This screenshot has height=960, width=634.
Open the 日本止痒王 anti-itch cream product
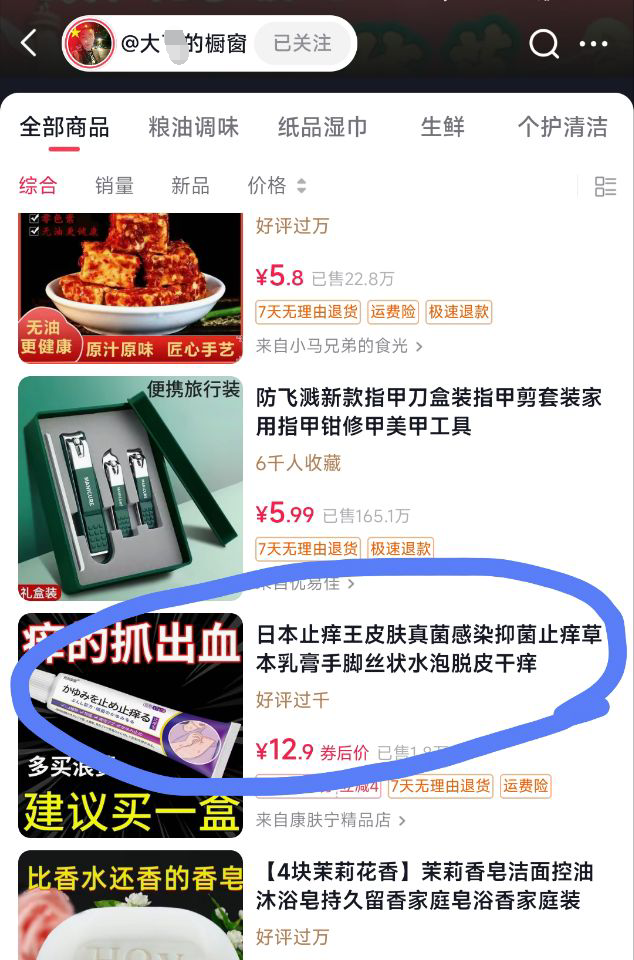428,649
